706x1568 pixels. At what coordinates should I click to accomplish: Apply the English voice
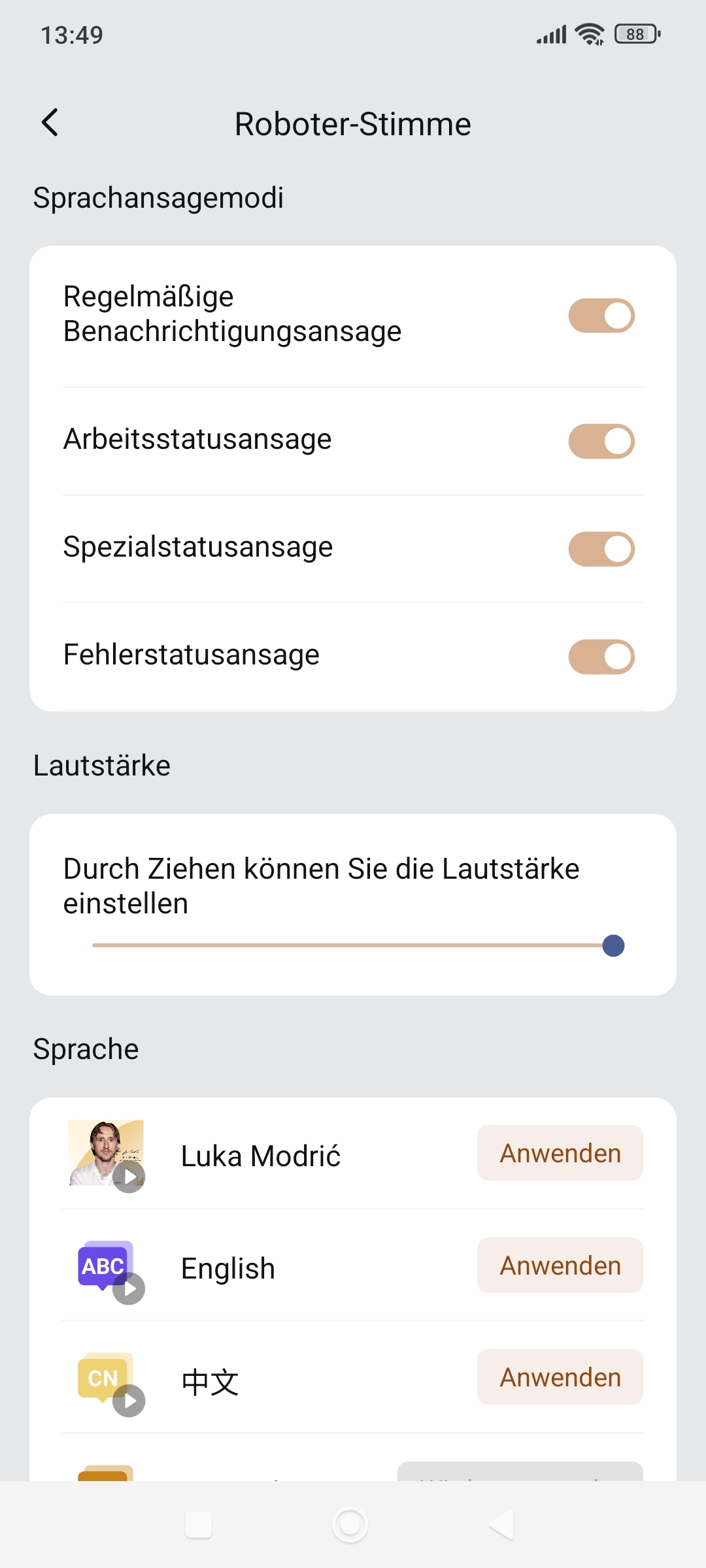tap(560, 1266)
